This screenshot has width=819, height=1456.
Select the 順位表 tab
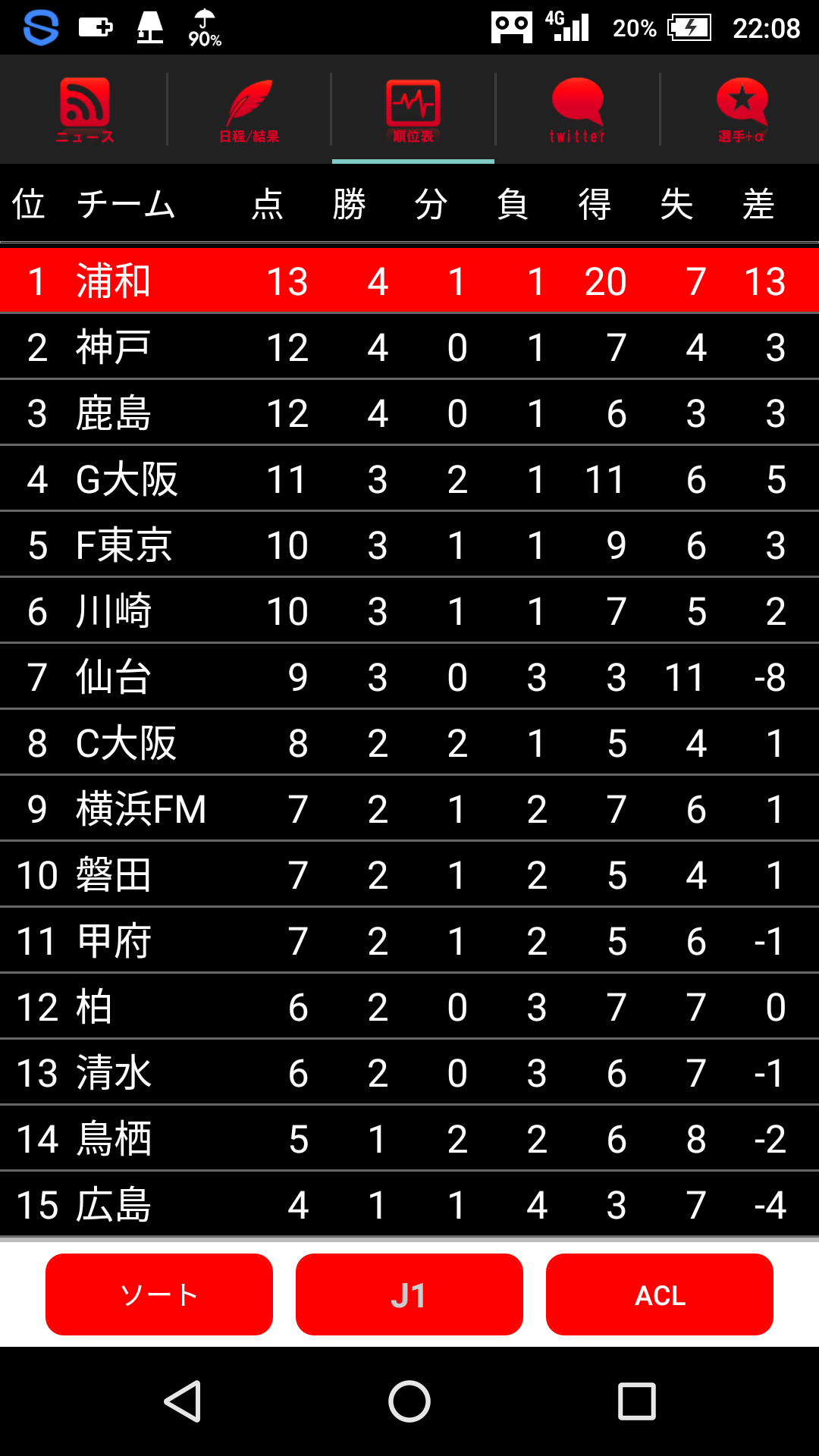pyautogui.click(x=413, y=110)
